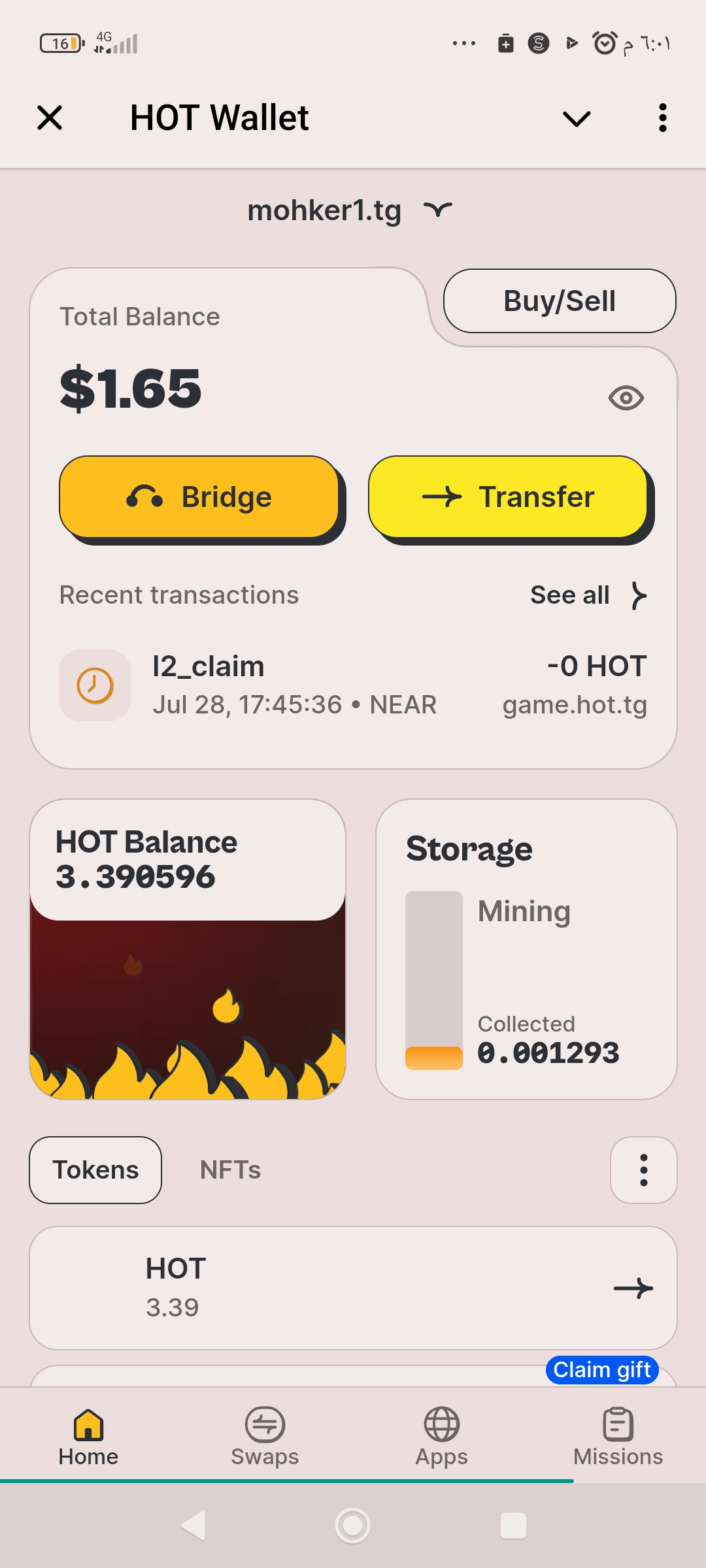Image resolution: width=706 pixels, height=1568 pixels.
Task: Hide the total balance with the eye icon
Action: [x=626, y=397]
